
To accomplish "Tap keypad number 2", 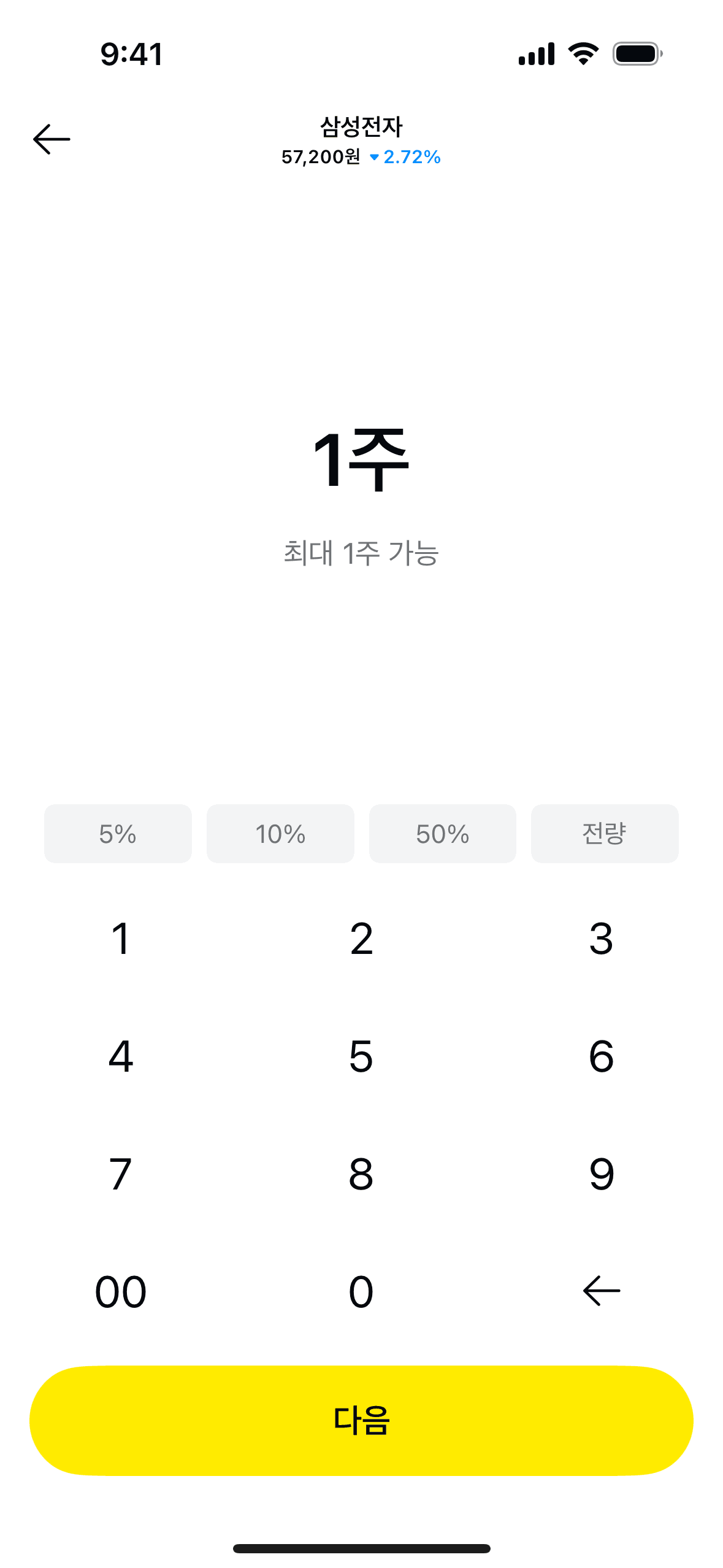I will click(x=361, y=939).
